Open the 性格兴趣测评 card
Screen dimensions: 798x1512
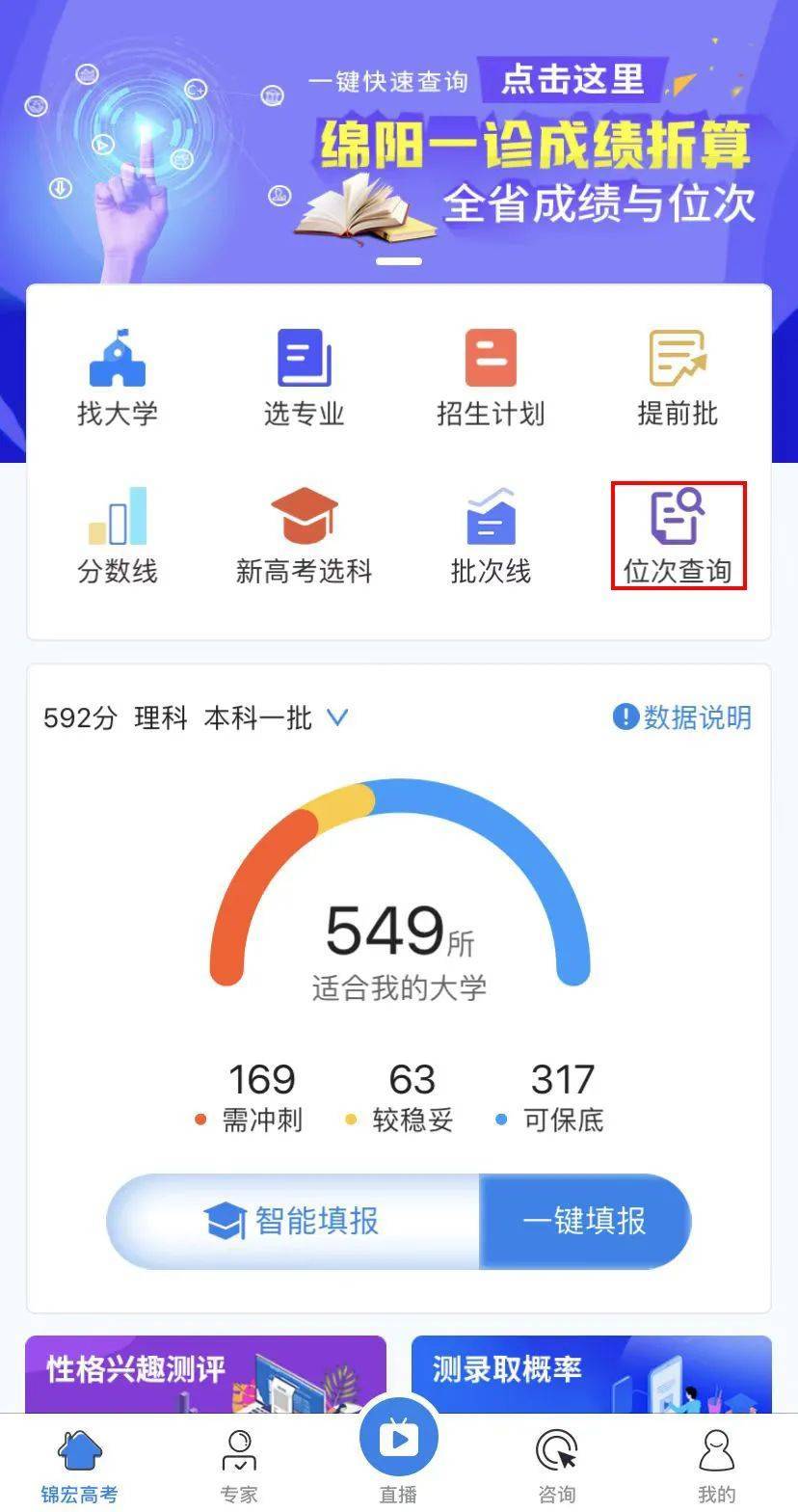click(x=205, y=1373)
